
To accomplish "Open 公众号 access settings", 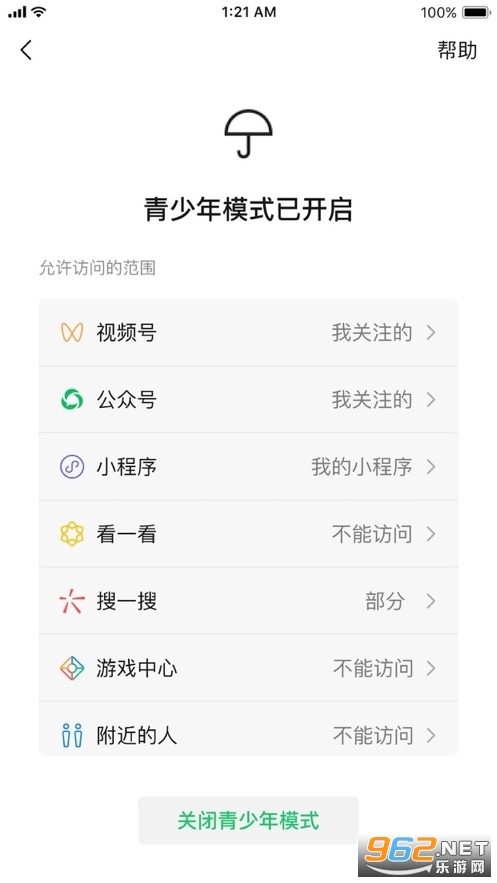I will [248, 399].
